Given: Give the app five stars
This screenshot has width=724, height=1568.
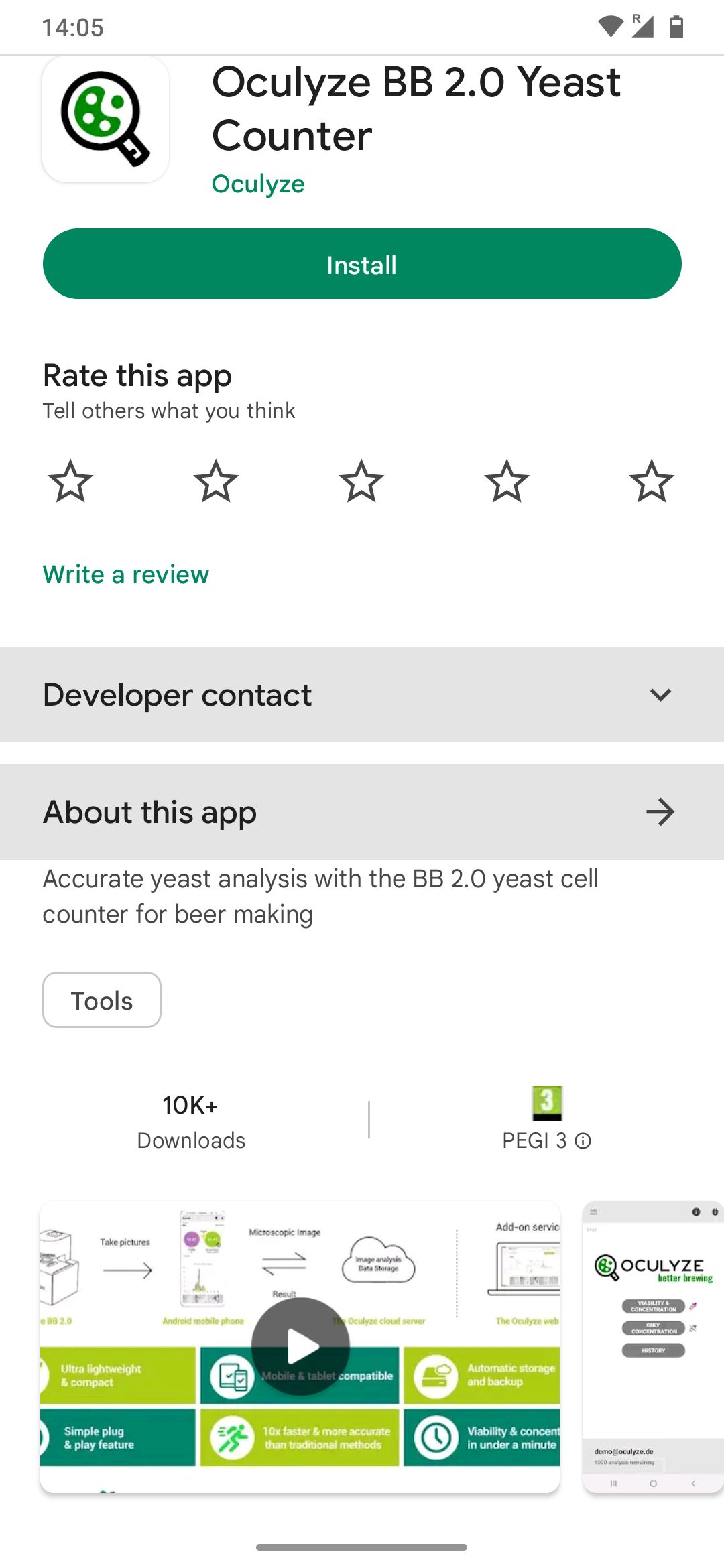Looking at the screenshot, I should pyautogui.click(x=652, y=481).
